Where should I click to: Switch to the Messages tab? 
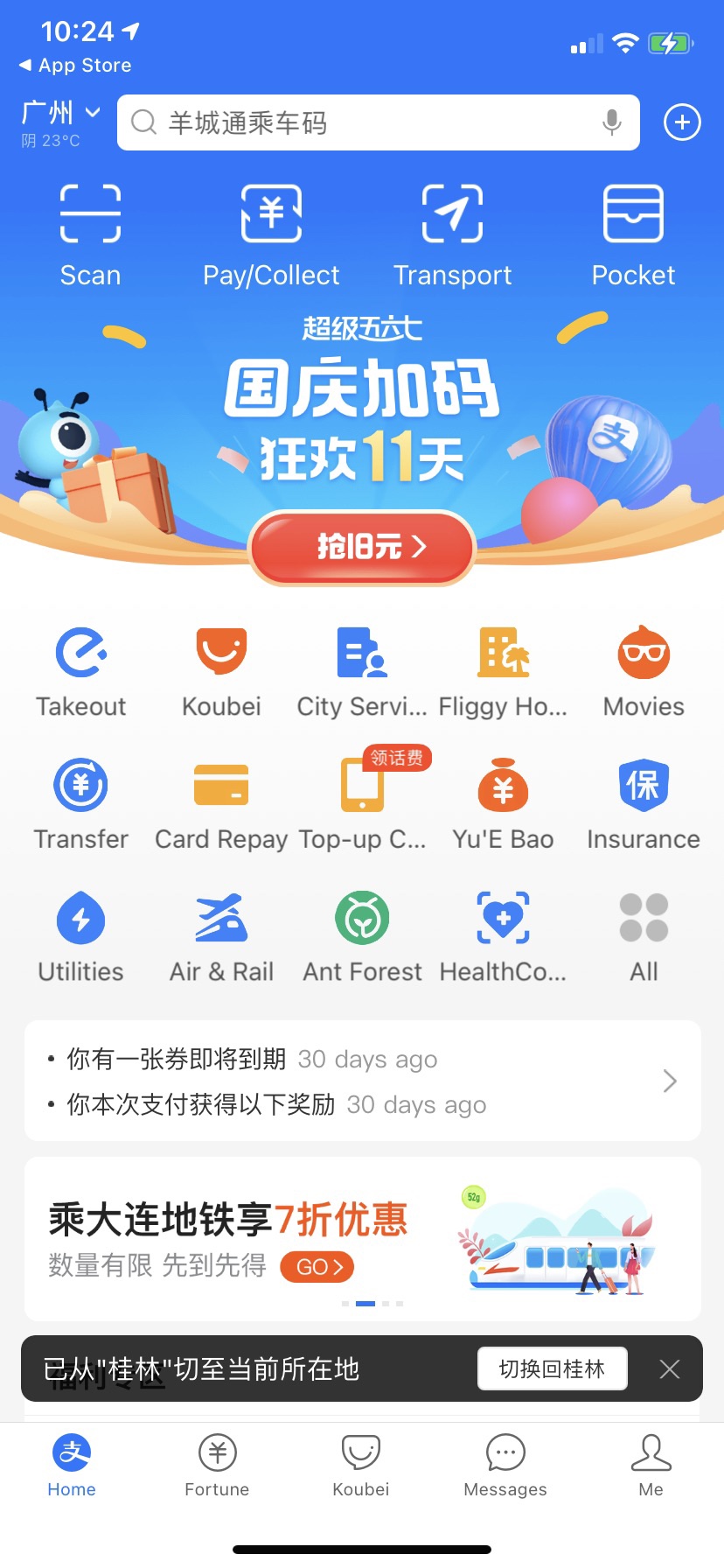tap(505, 1465)
